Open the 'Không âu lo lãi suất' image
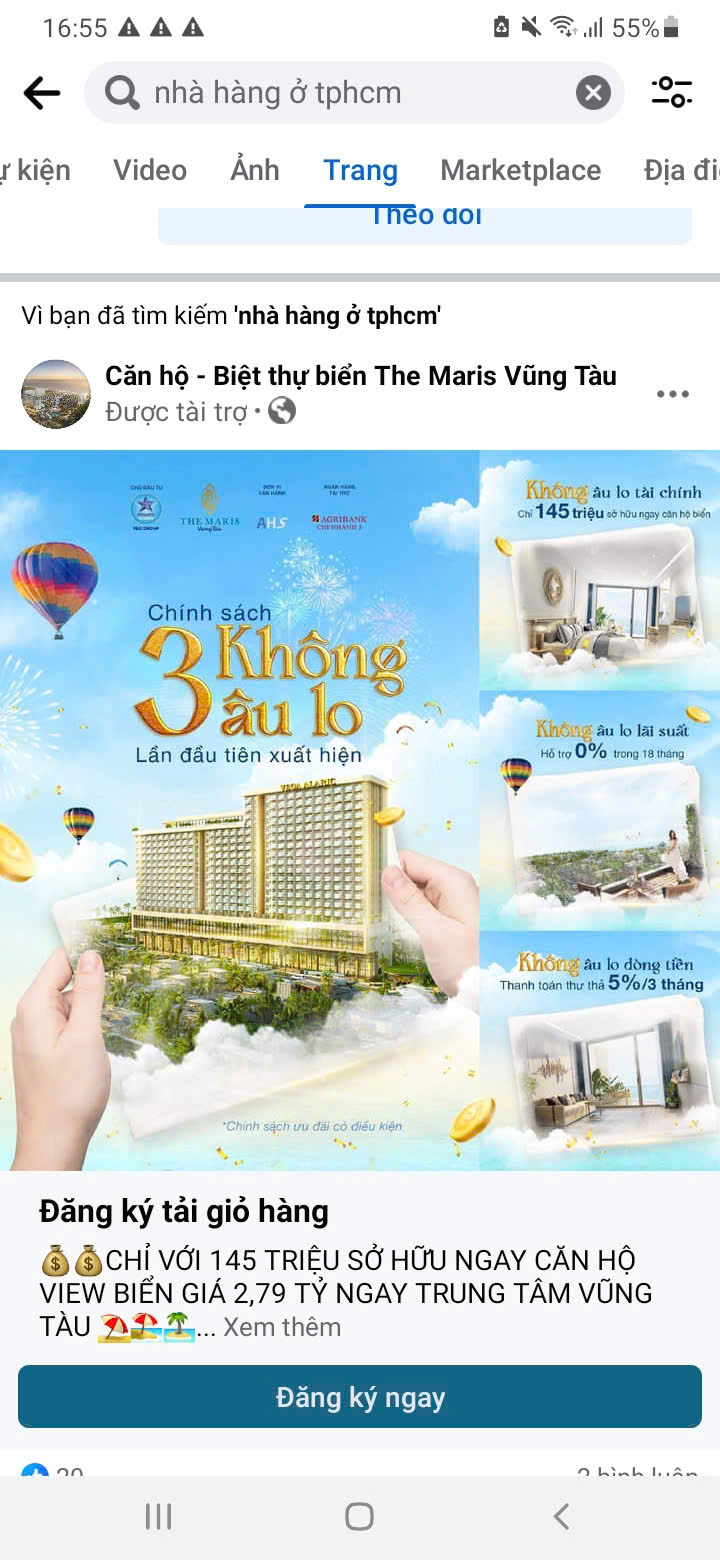Viewport: 720px width, 1560px height. 600,810
